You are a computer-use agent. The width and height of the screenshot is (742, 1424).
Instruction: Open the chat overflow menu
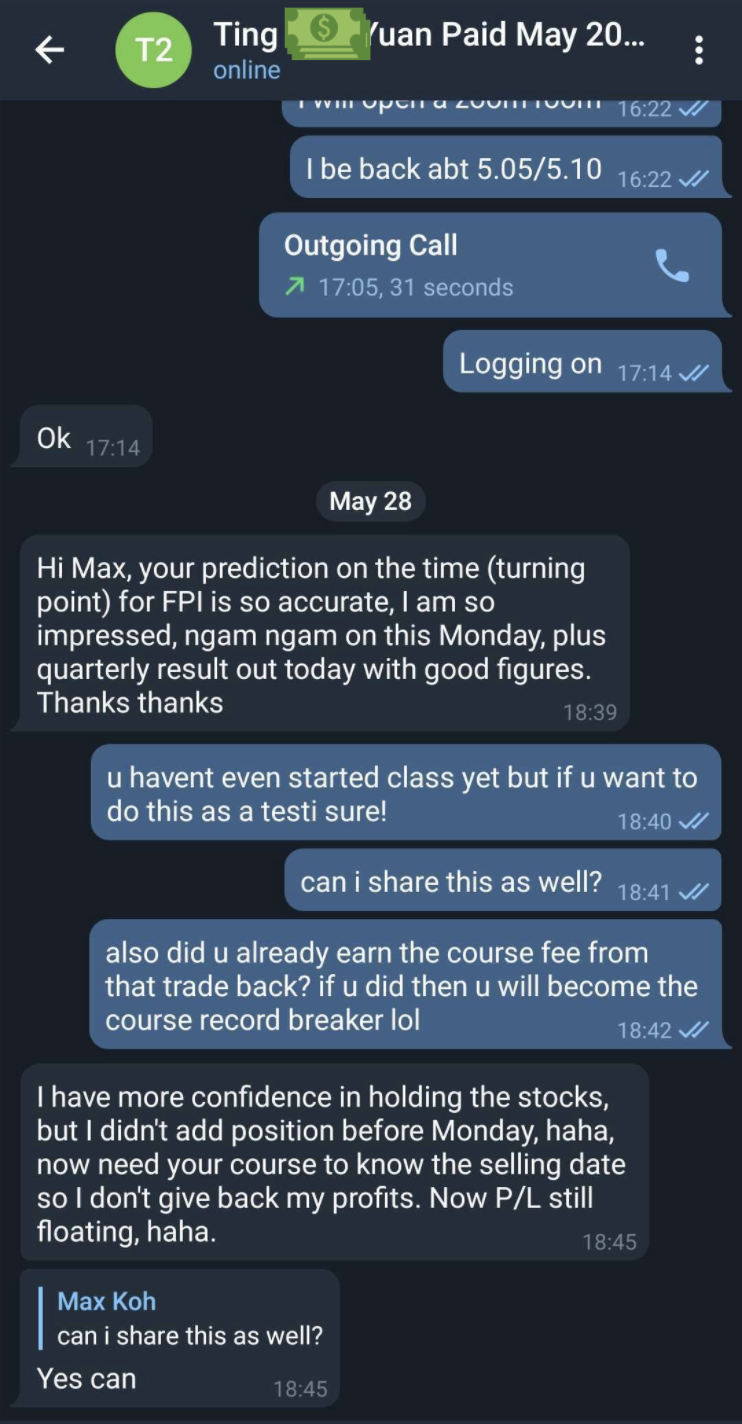point(698,50)
